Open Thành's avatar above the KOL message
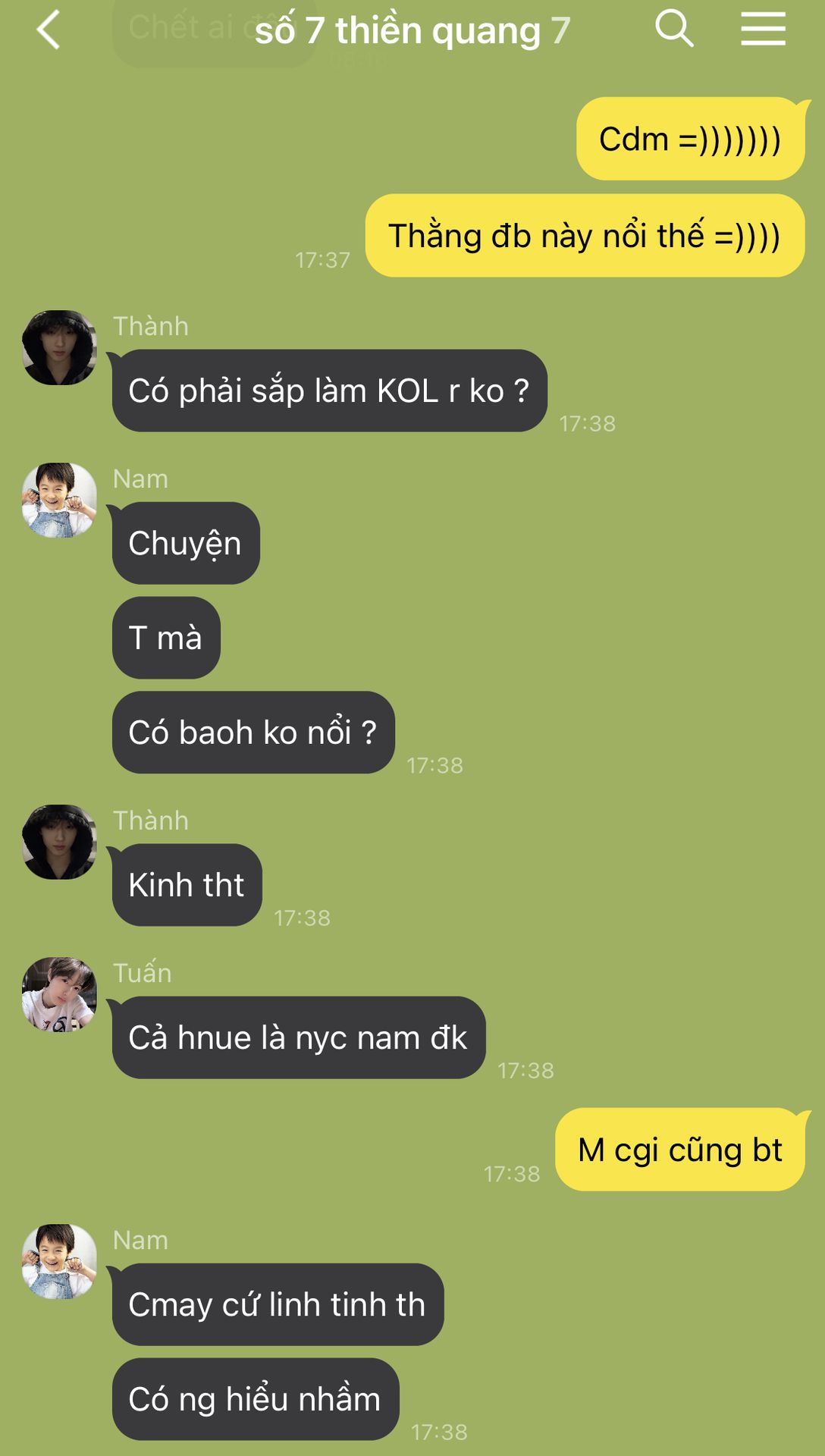This screenshot has width=825, height=1456. 59,347
